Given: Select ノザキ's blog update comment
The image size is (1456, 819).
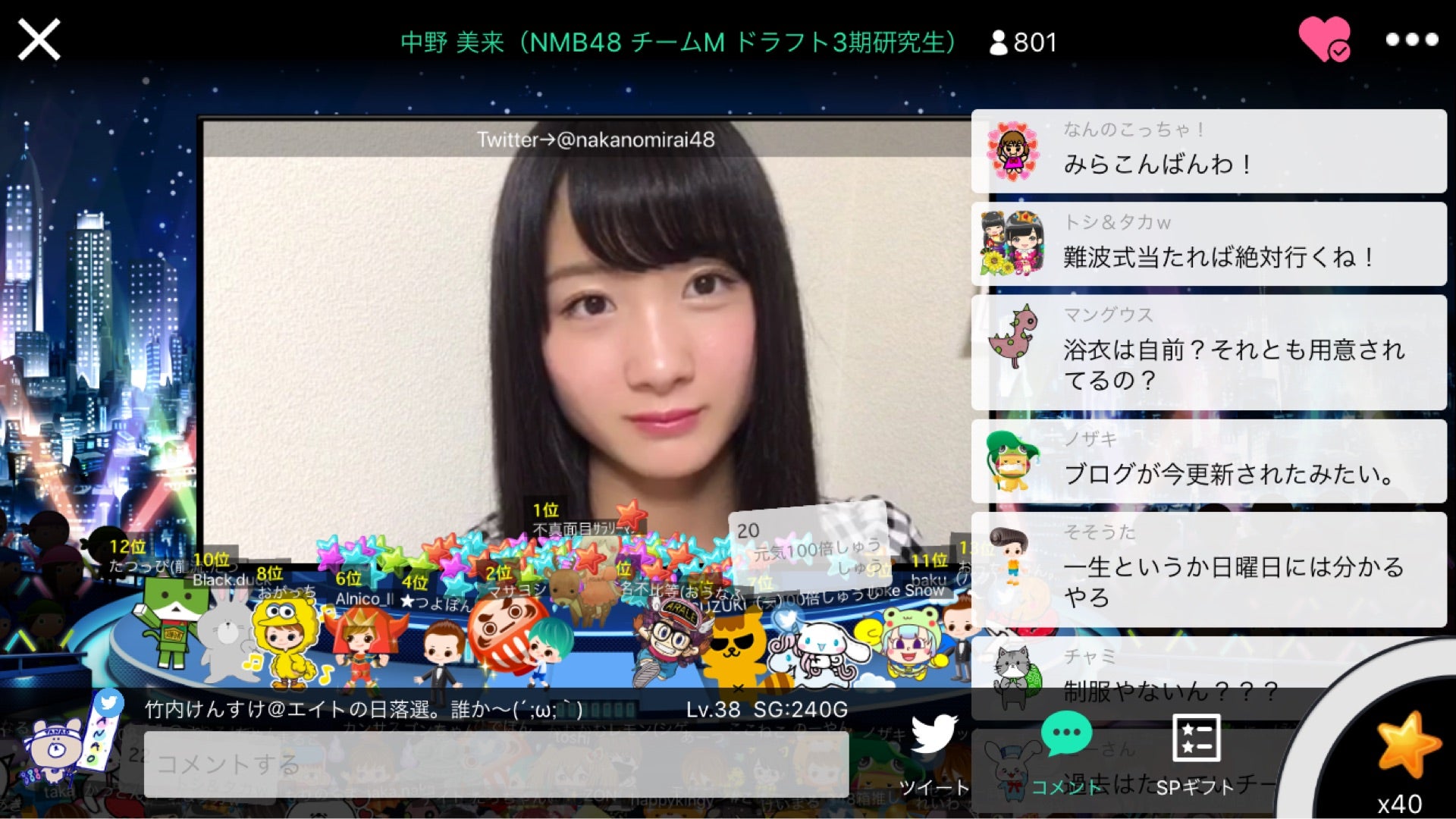Looking at the screenshot, I should (x=1209, y=461).
